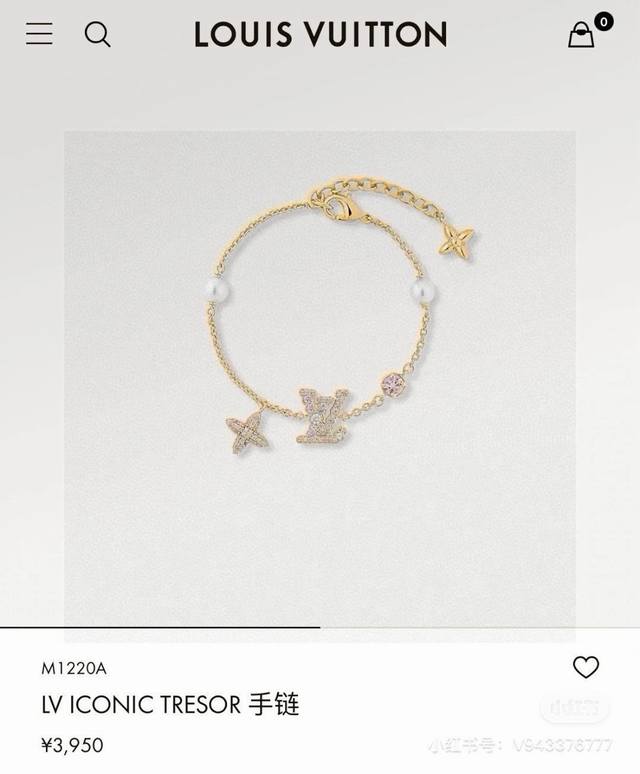640x774 pixels.
Task: Open the hamburger menu
Action: coord(39,34)
